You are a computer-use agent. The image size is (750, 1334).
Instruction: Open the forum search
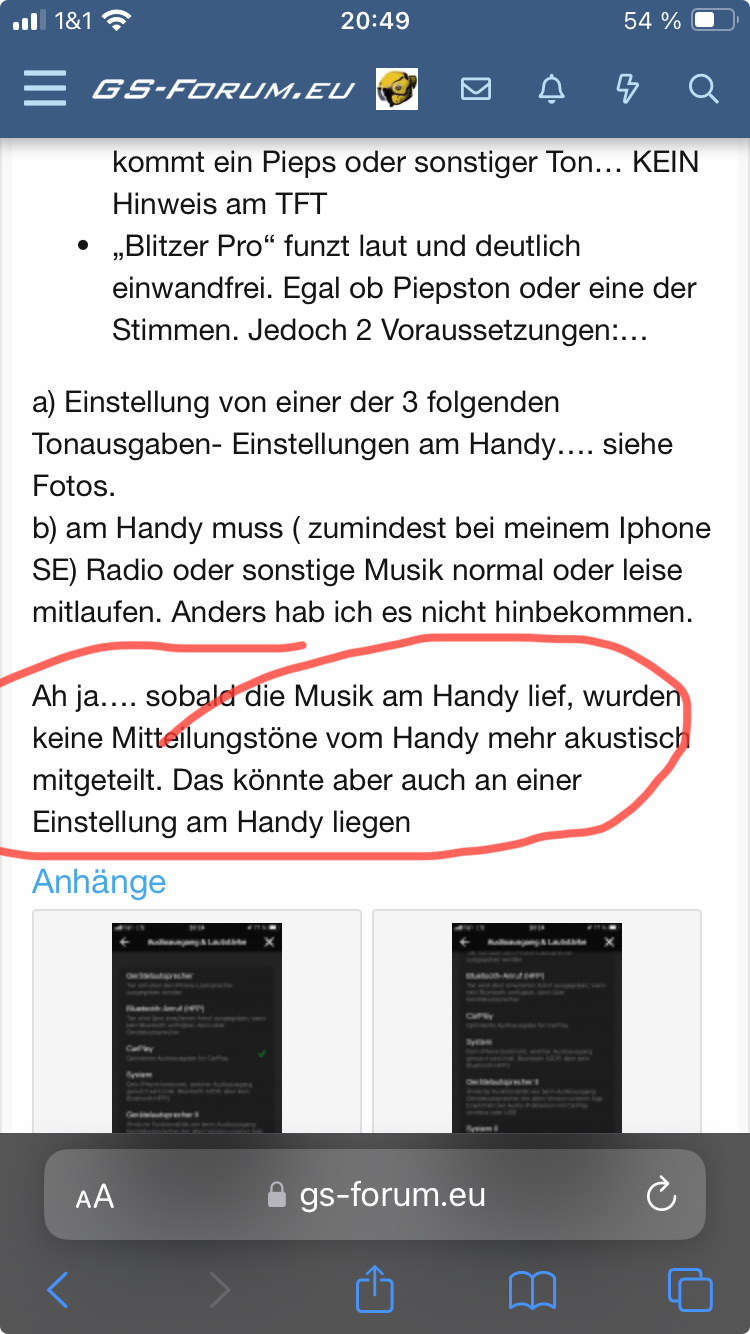click(704, 90)
